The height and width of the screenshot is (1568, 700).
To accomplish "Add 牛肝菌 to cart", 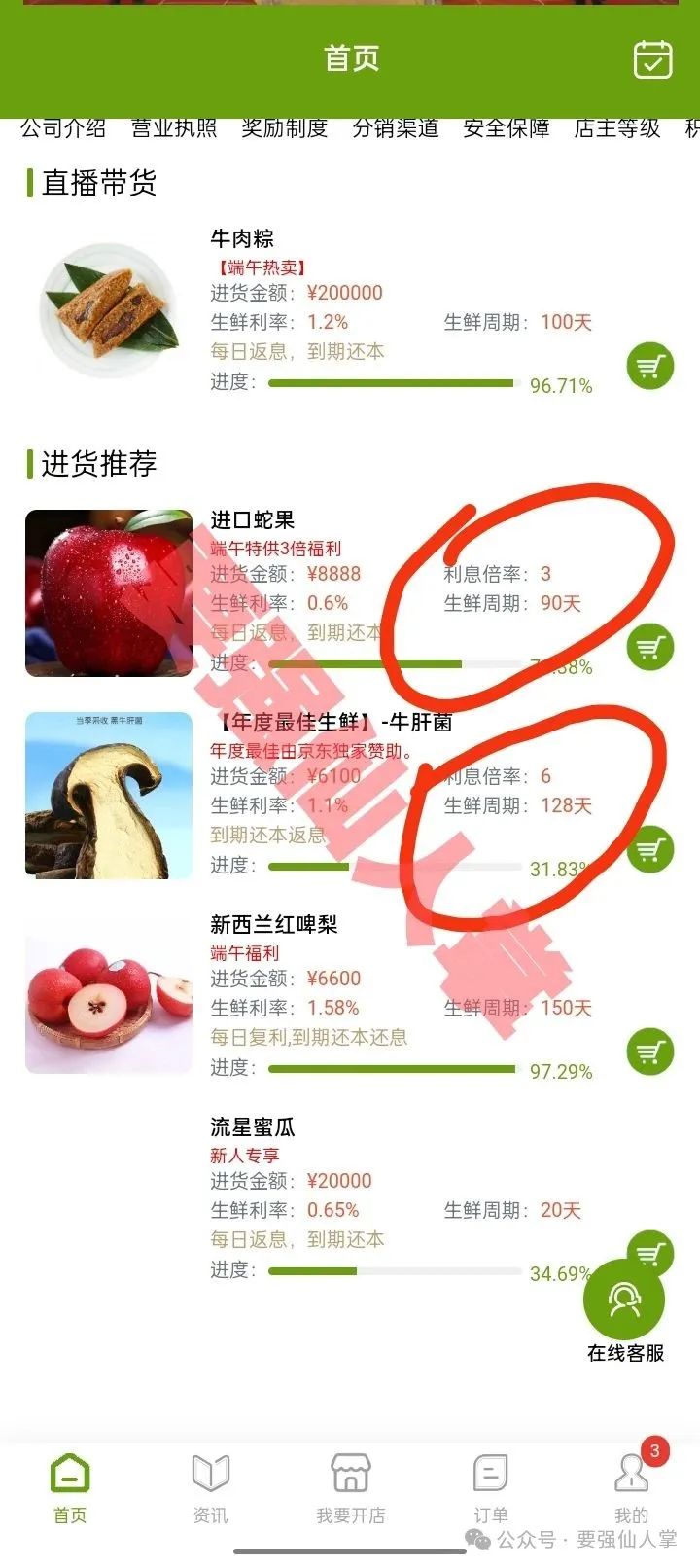I will click(x=650, y=849).
